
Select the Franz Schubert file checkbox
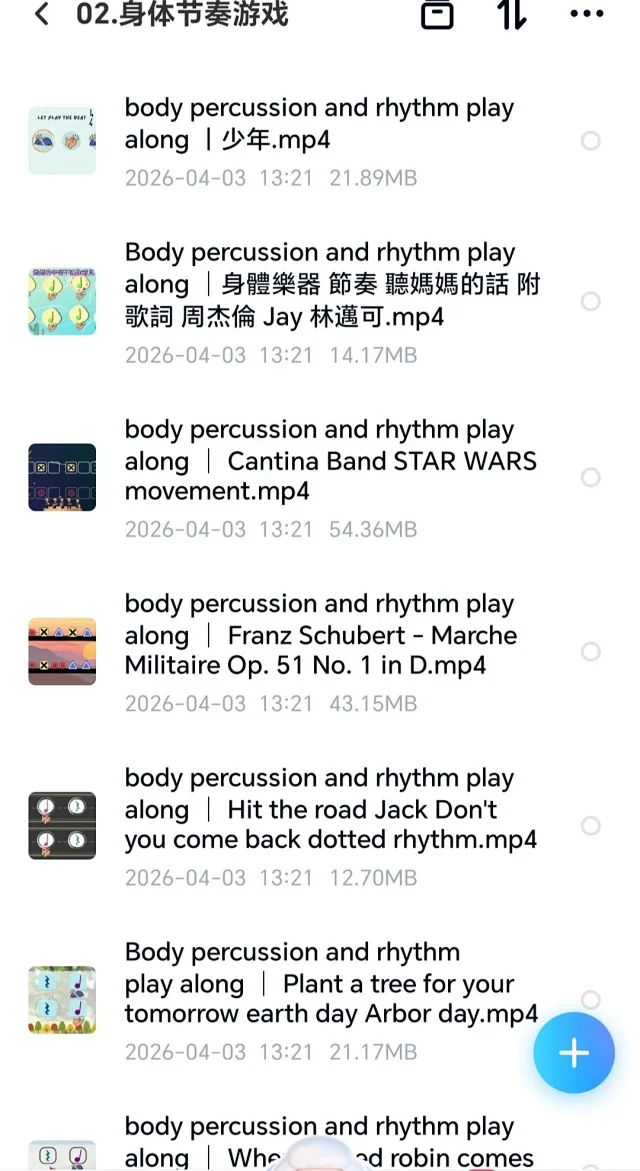pos(591,651)
